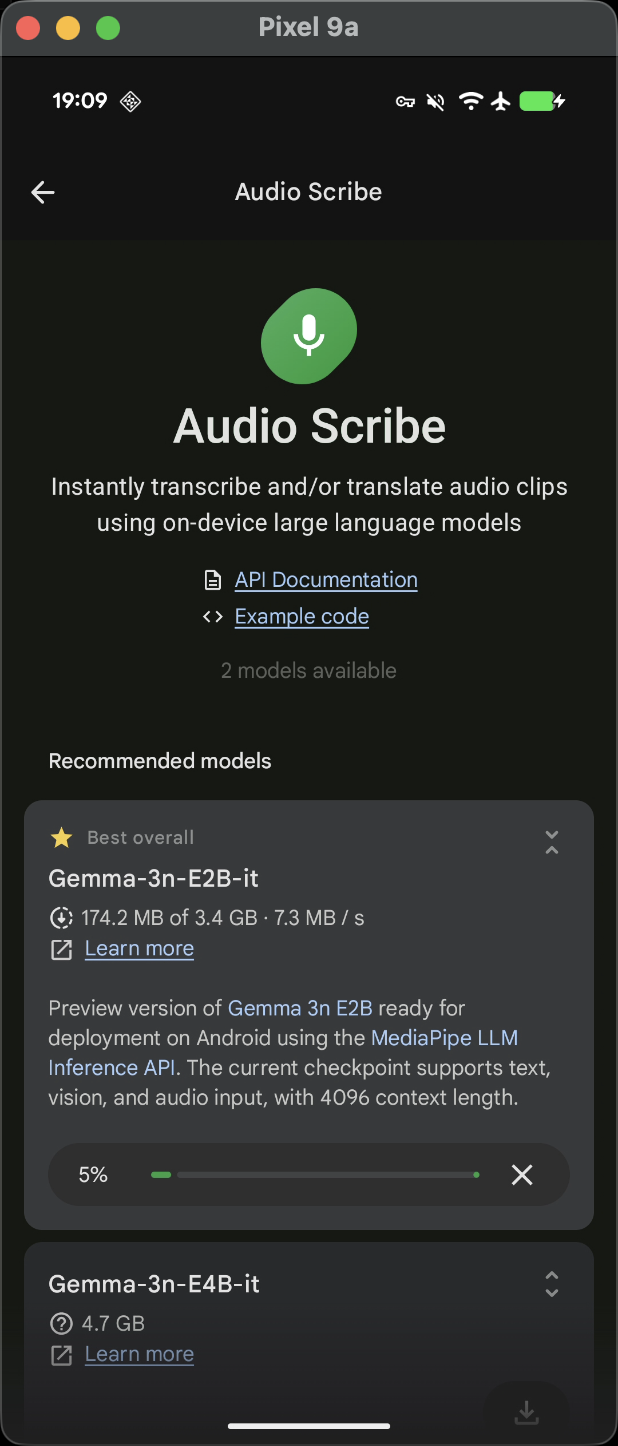This screenshot has height=1446, width=618.
Task: Expand the Gemma-3n-E4B-it card
Action: 551,1284
